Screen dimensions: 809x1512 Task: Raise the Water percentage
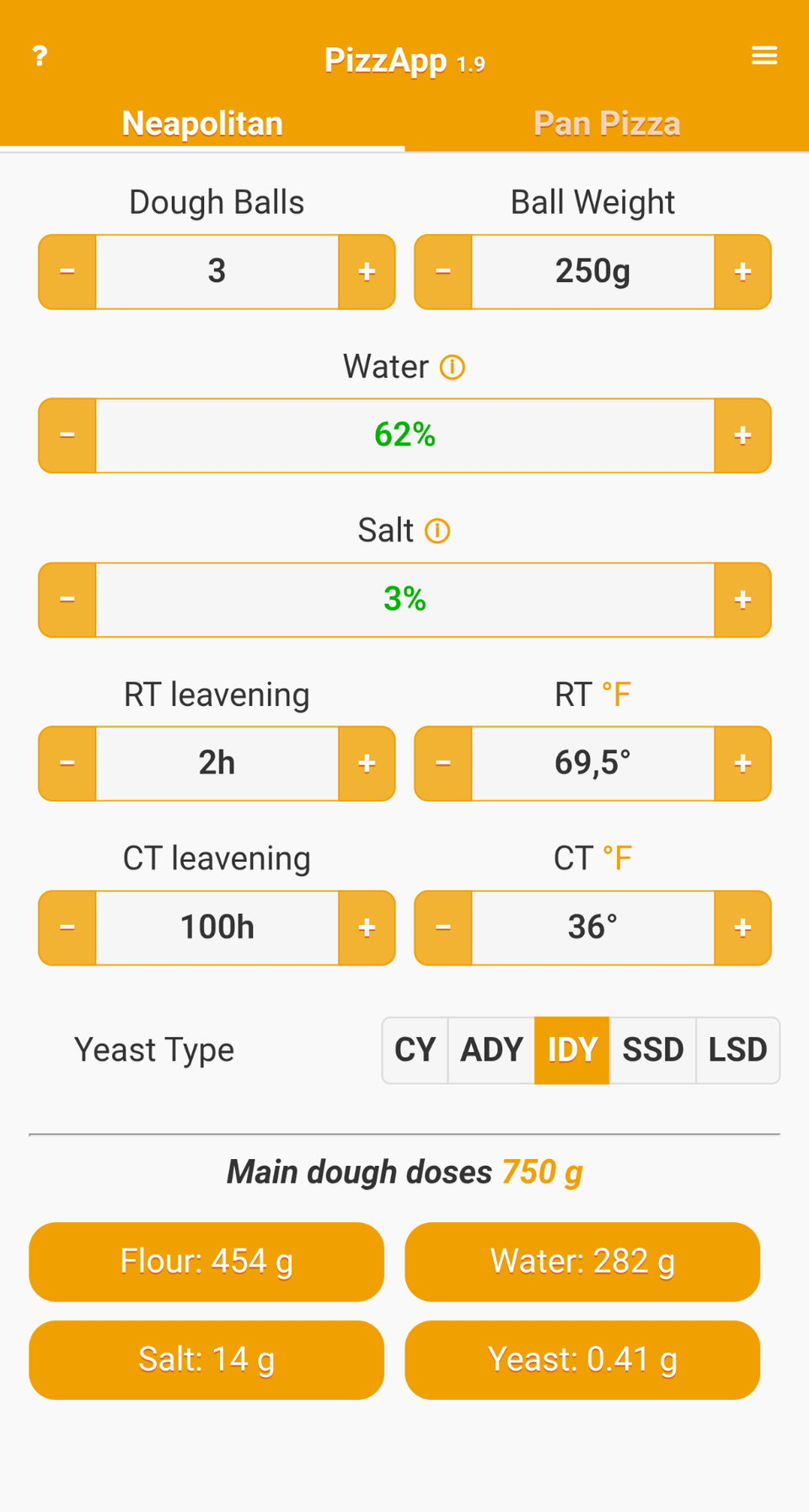742,435
